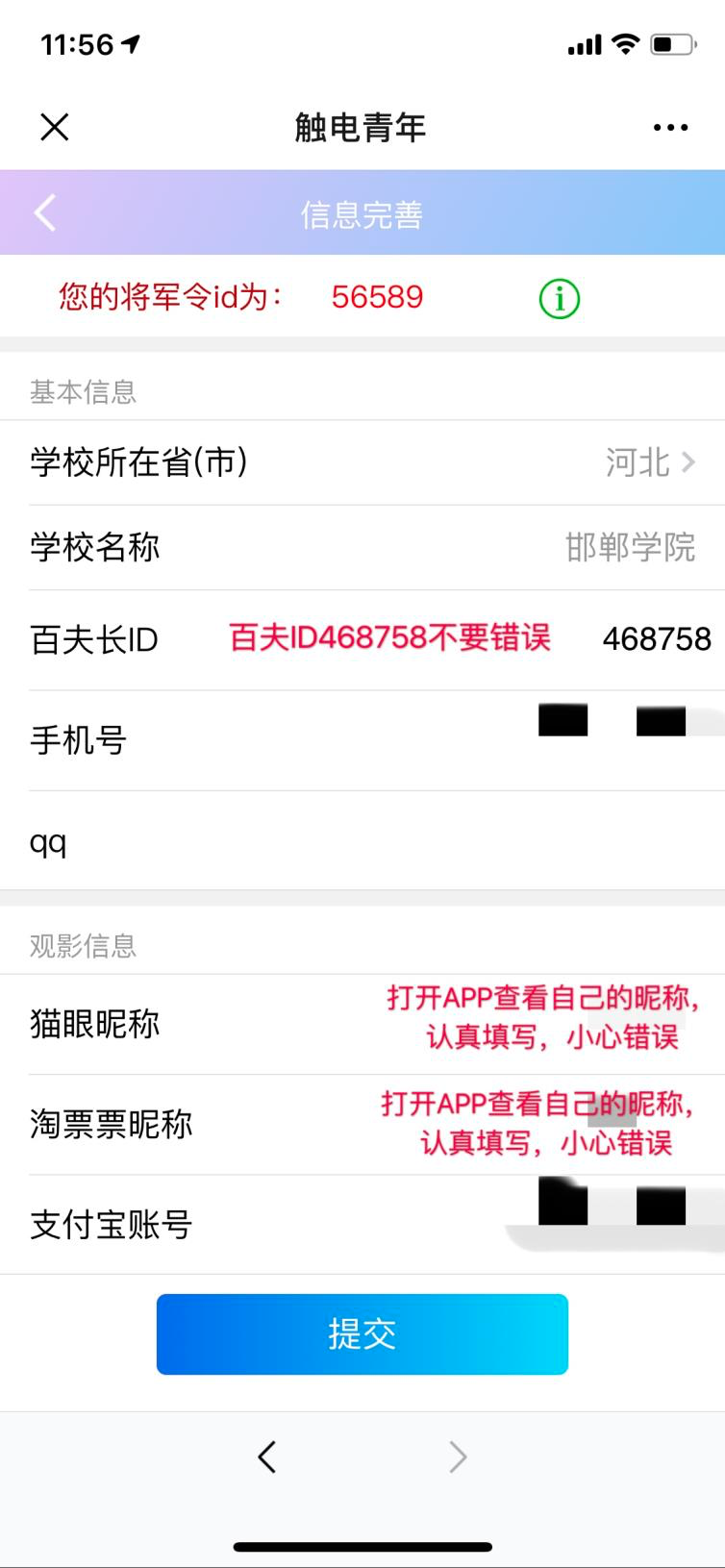This screenshot has height=1568, width=725.
Task: Submit the form with 提交
Action: tap(362, 1333)
